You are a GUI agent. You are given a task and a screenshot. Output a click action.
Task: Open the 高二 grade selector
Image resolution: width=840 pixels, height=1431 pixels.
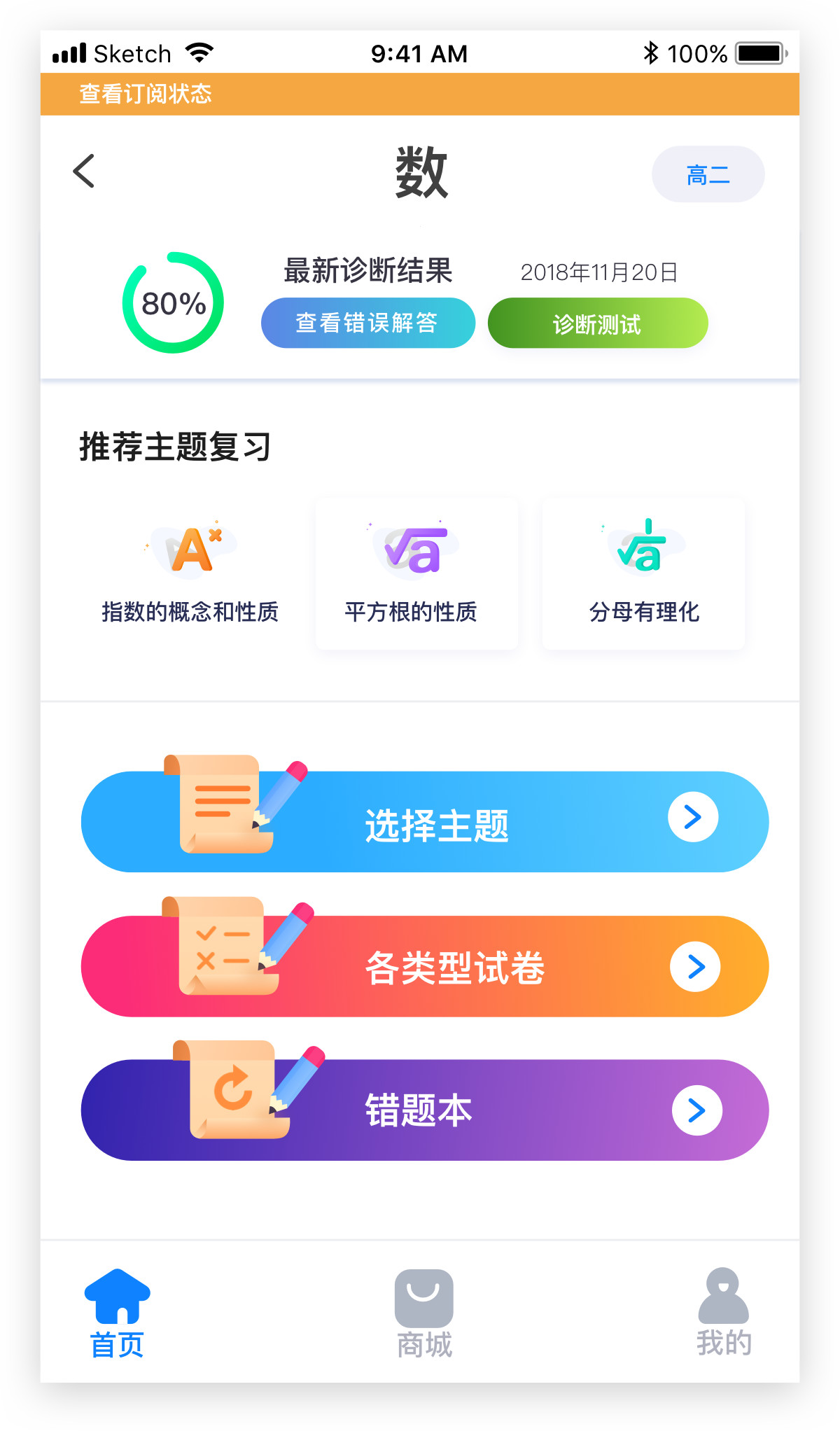click(x=708, y=174)
